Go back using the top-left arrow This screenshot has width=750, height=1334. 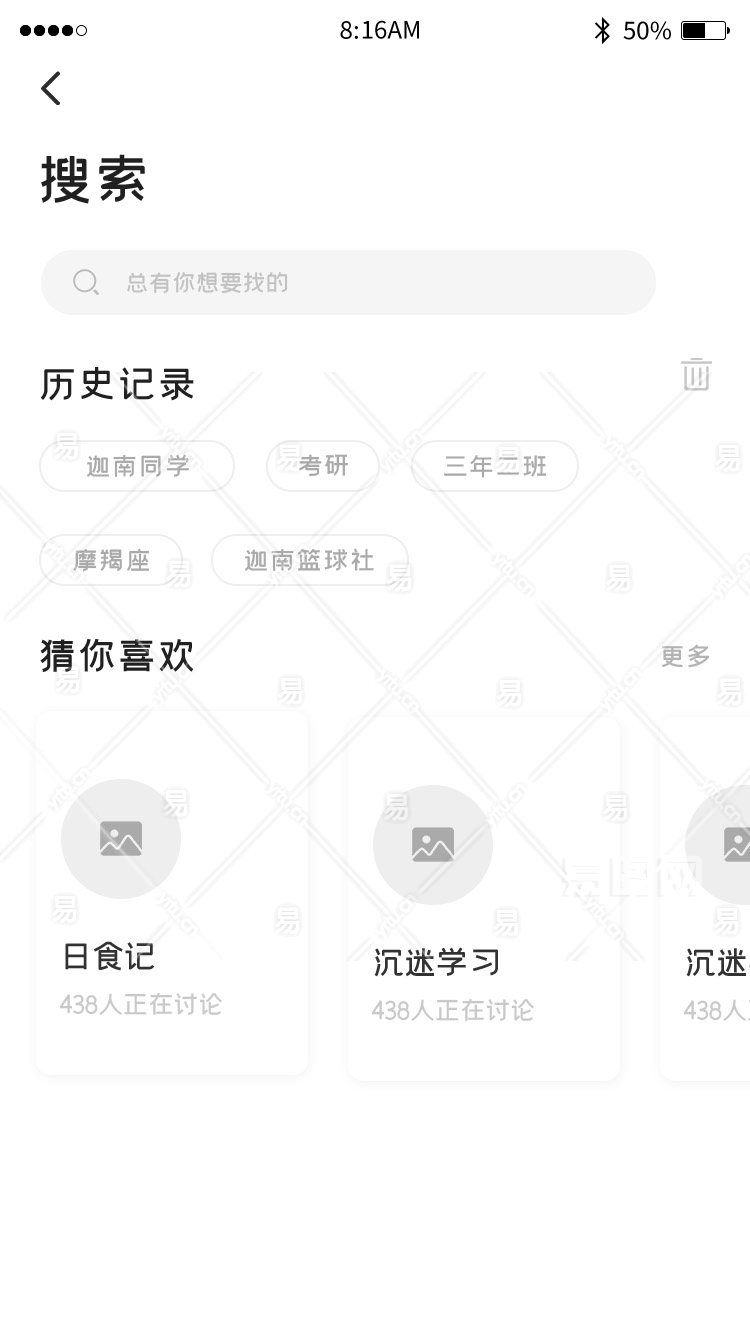coord(51,88)
